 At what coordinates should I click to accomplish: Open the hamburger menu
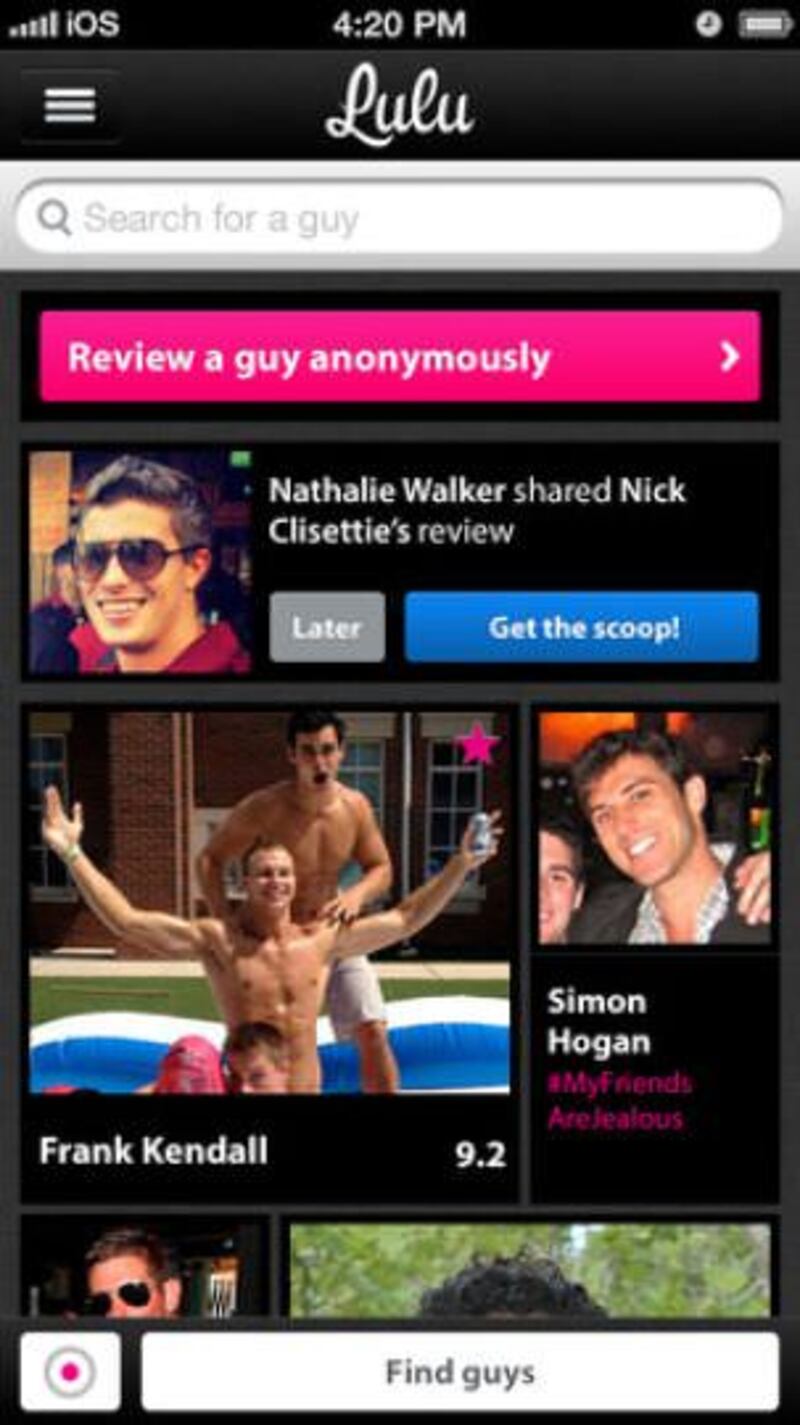pyautogui.click(x=70, y=105)
